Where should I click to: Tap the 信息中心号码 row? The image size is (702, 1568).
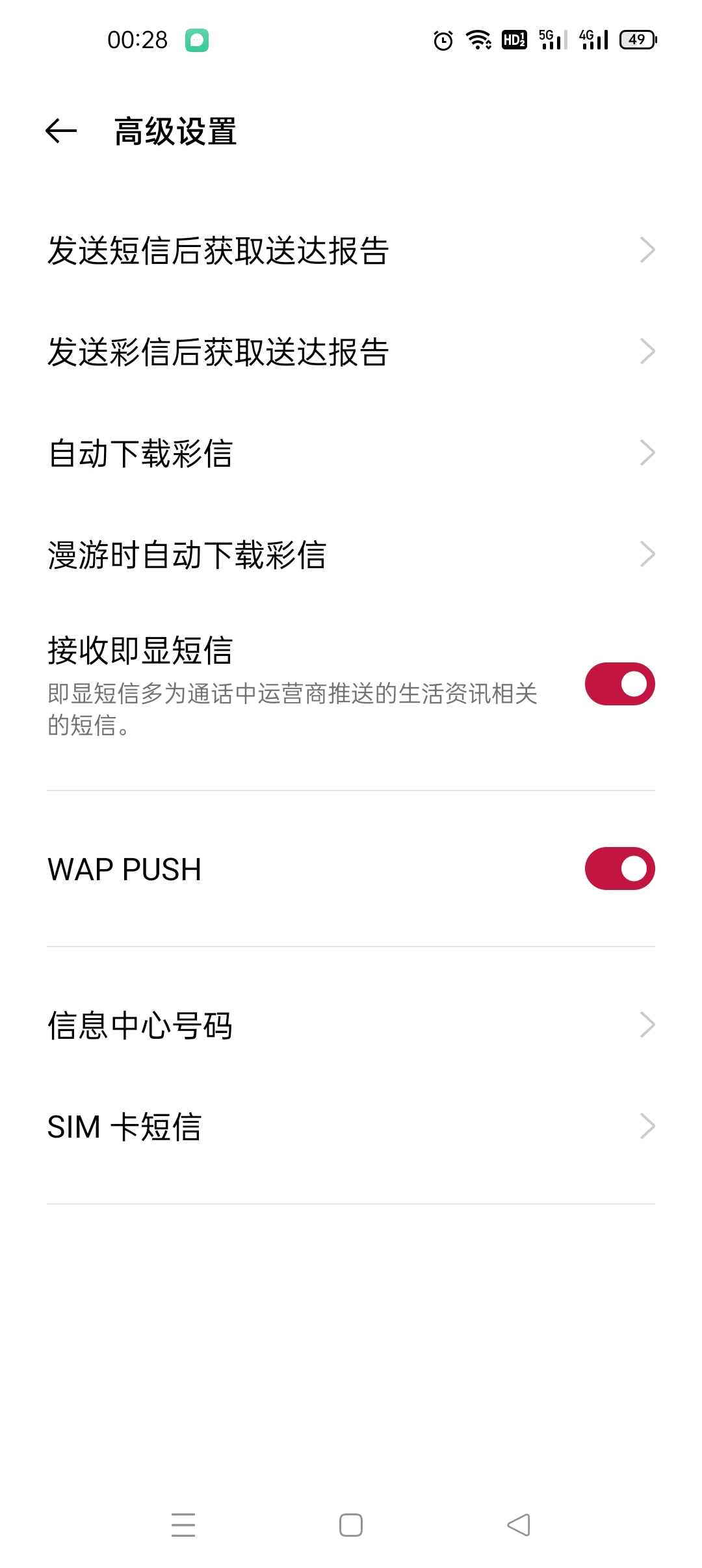pos(260,1025)
